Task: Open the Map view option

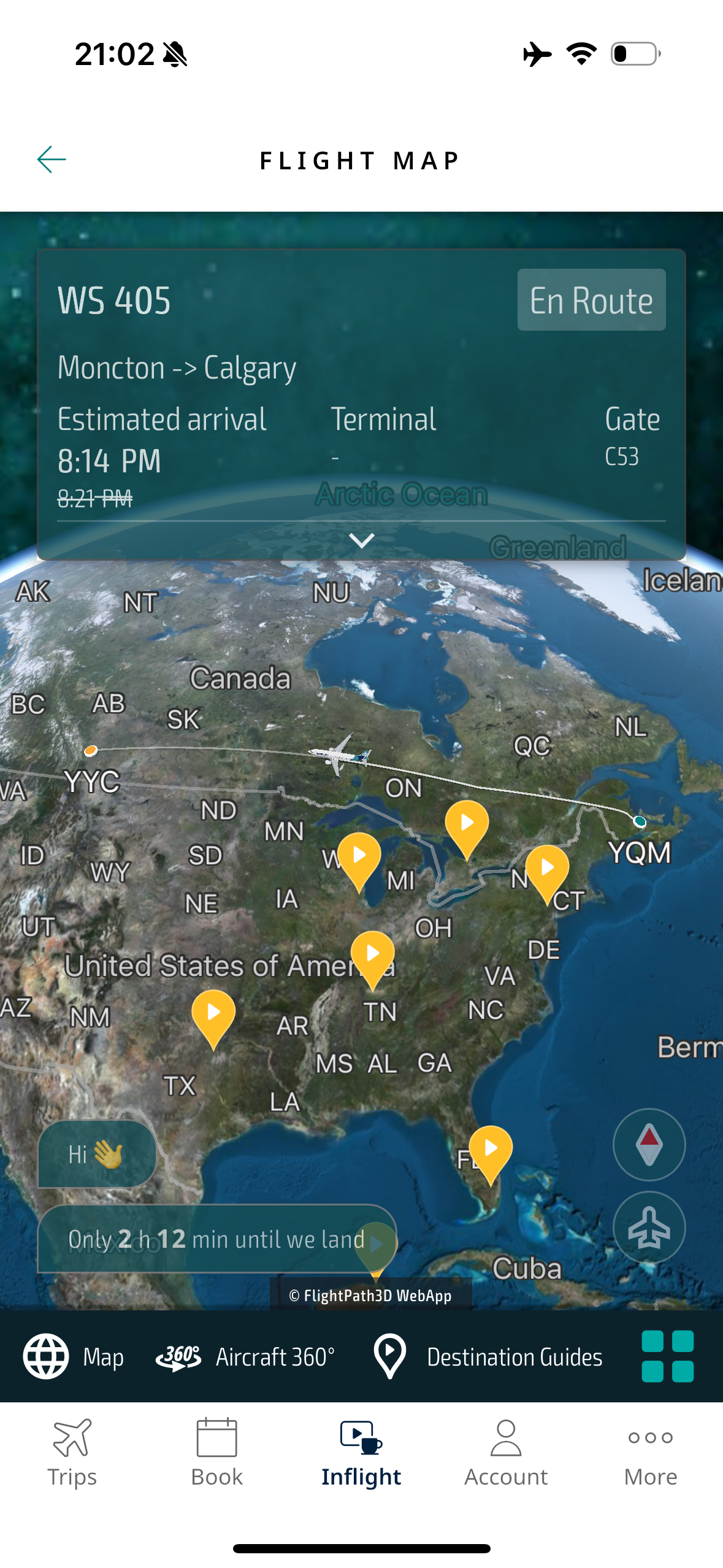Action: (x=74, y=1357)
